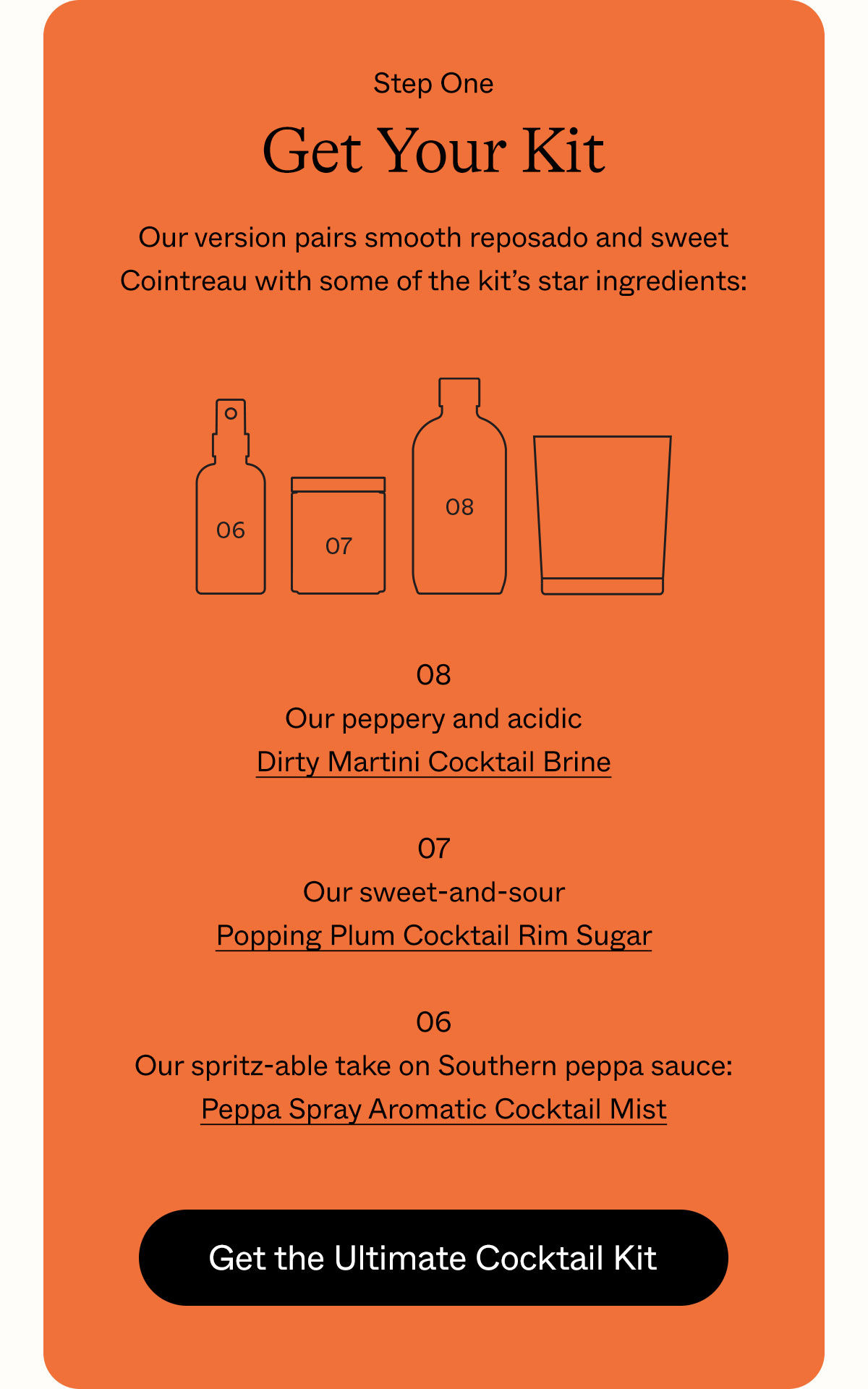Open the Dirty Martini Cocktail Brine link
The height and width of the screenshot is (1389, 868).
[433, 762]
